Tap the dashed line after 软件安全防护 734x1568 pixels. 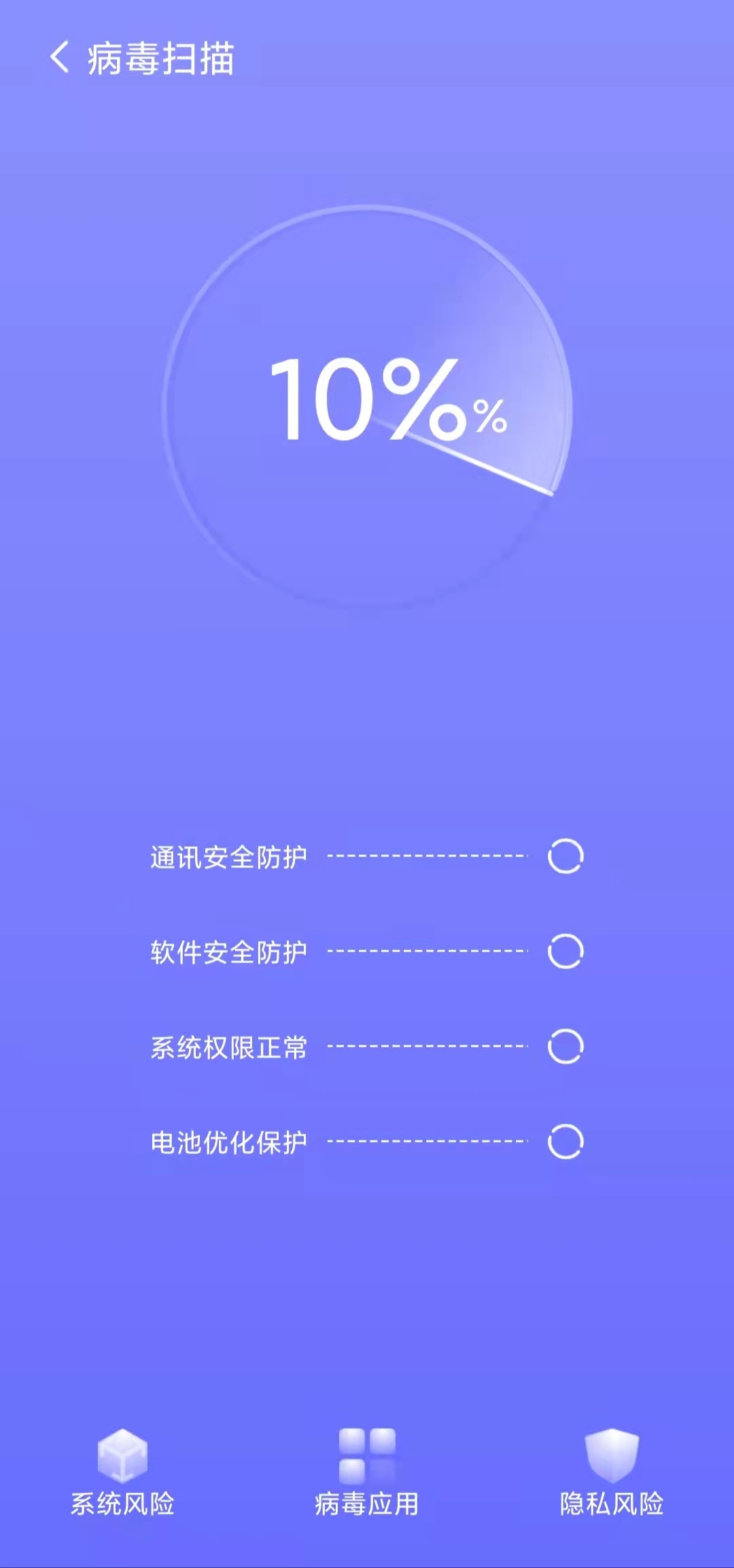click(428, 952)
